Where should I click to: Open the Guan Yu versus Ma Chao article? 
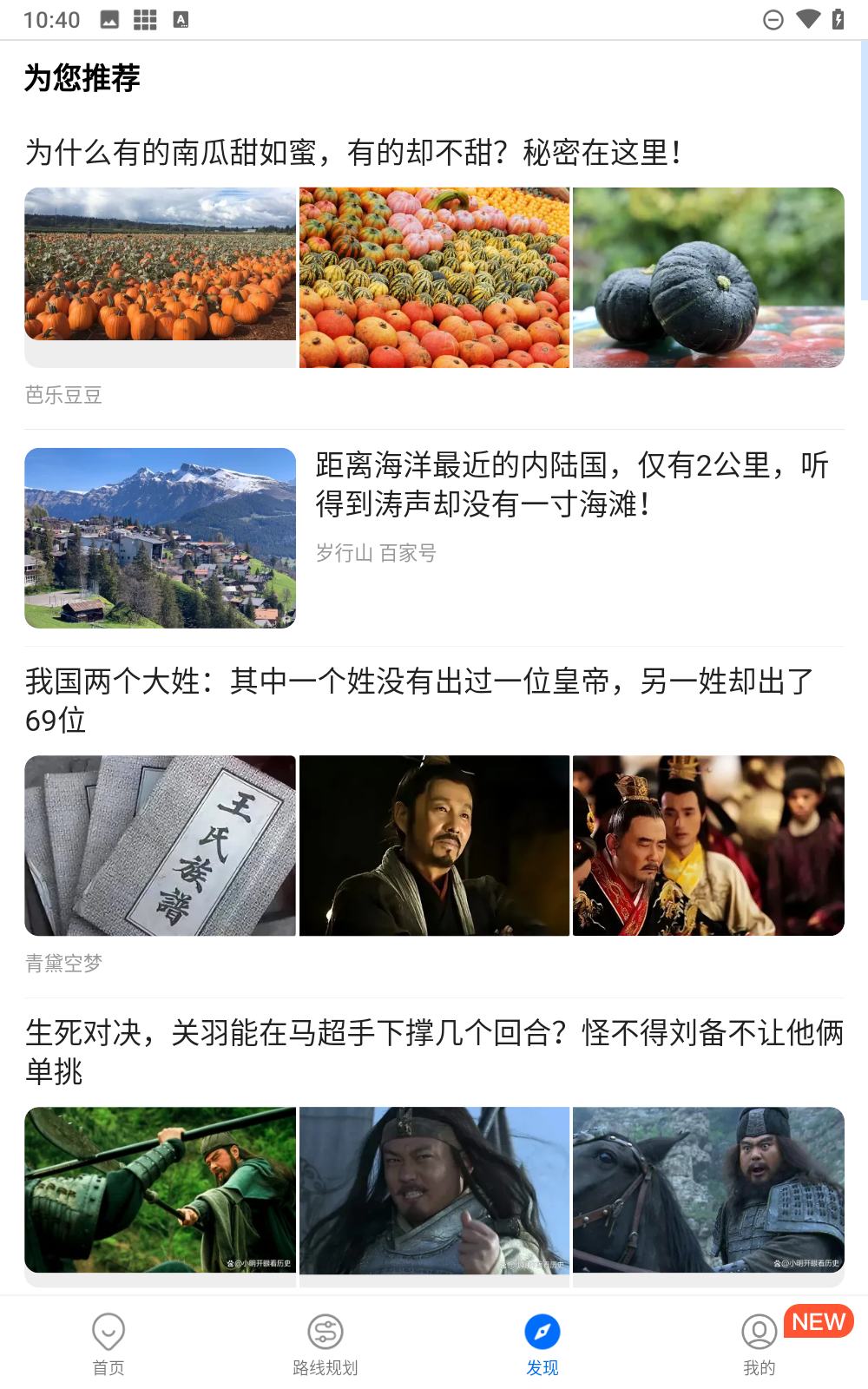click(x=434, y=1051)
